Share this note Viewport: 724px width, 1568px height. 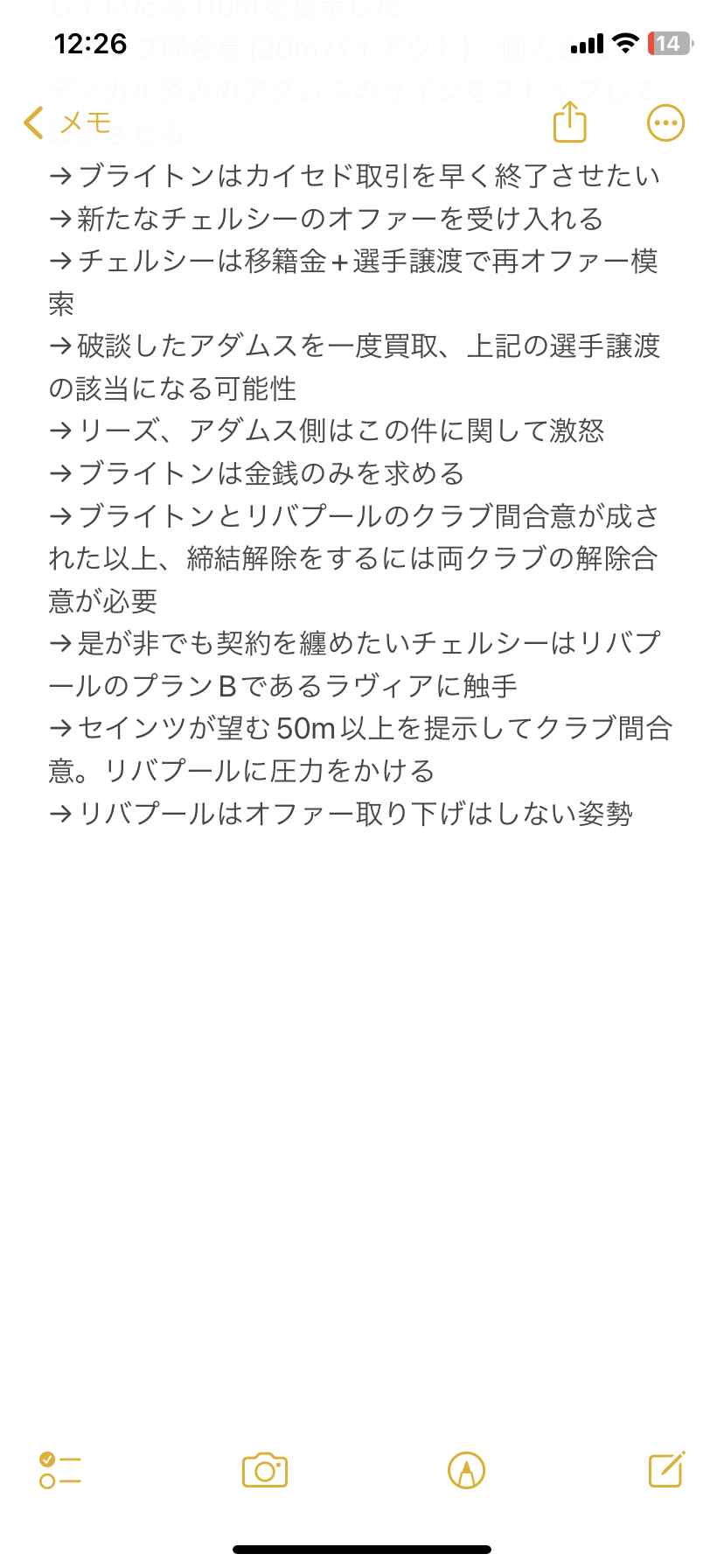[x=570, y=122]
